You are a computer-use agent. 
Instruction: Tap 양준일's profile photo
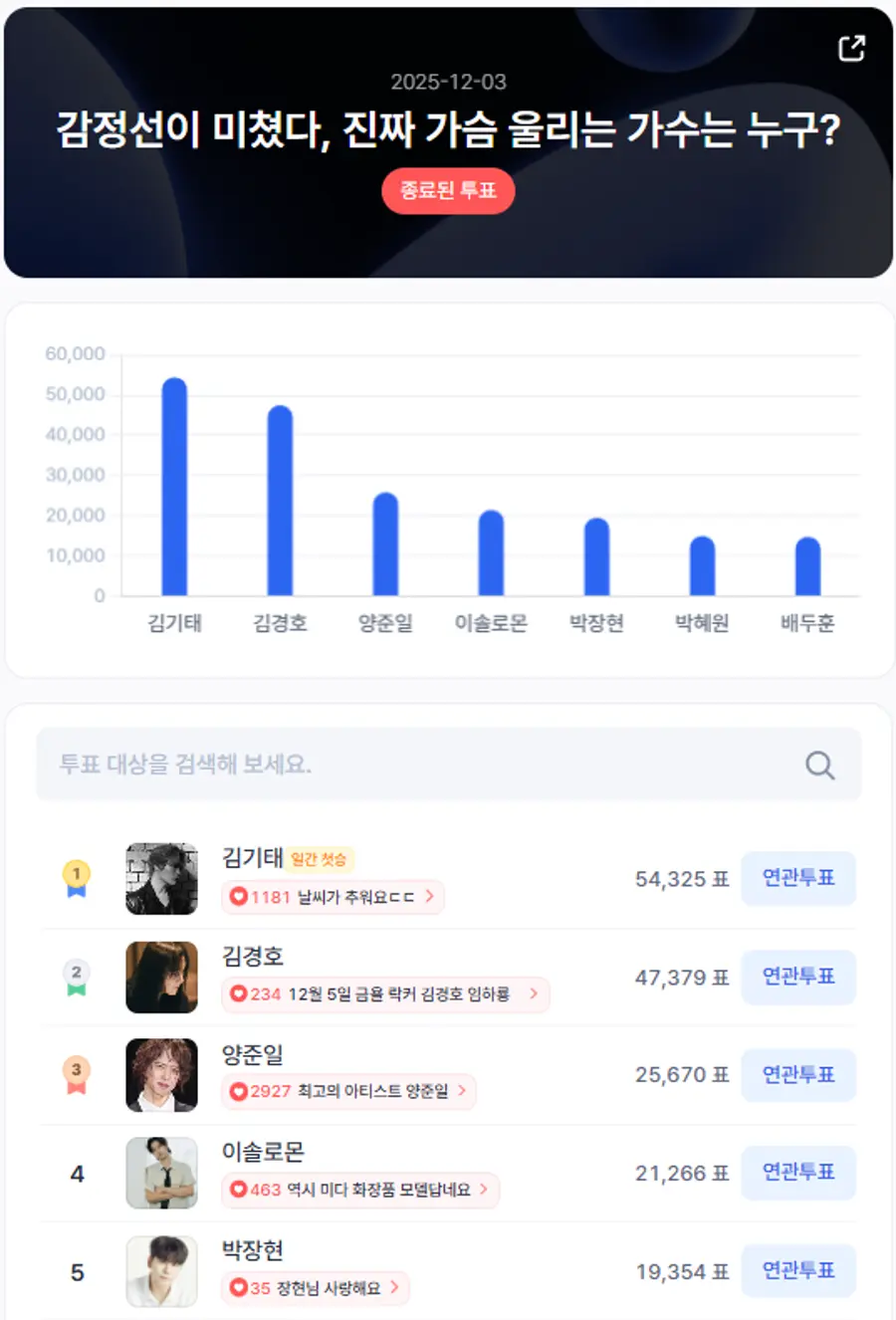(161, 1075)
